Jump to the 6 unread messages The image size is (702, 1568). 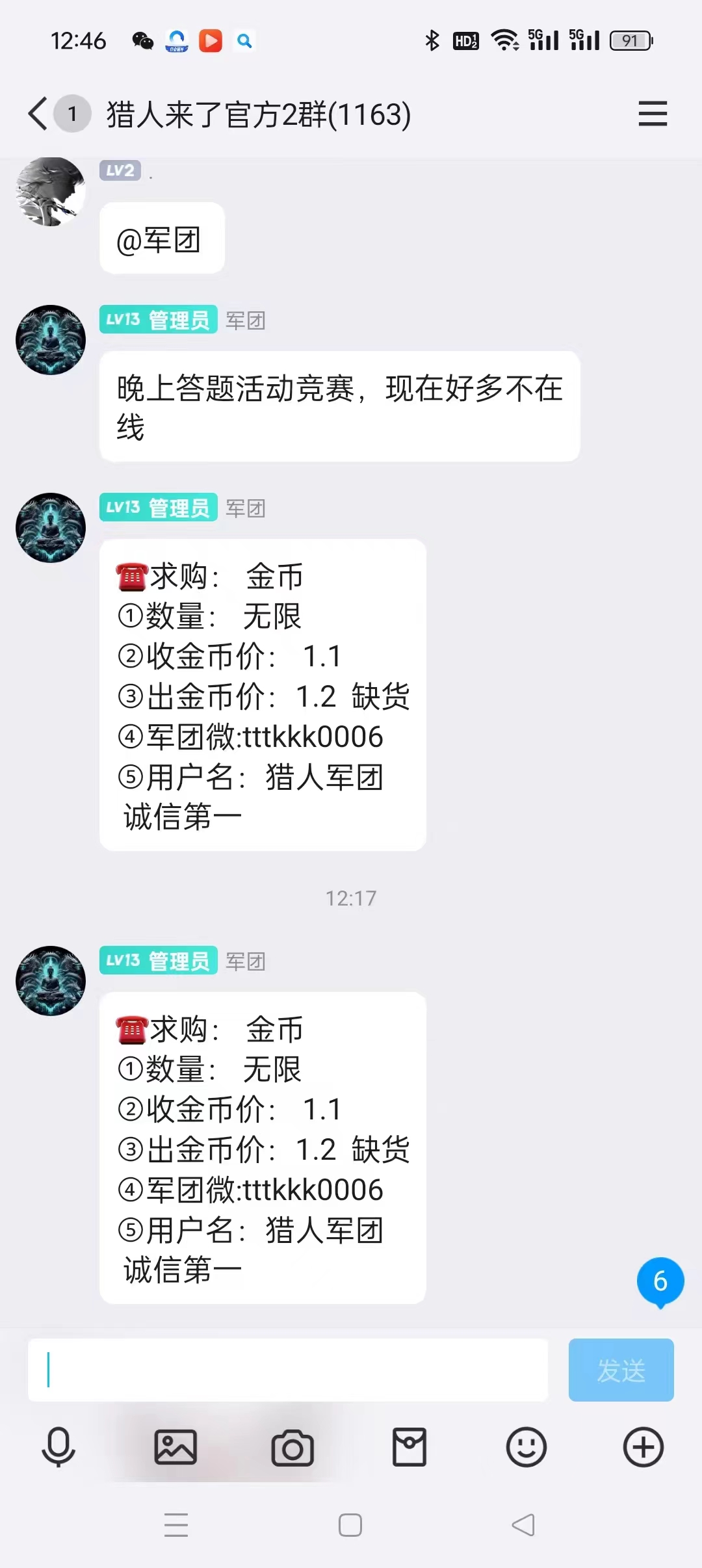pyautogui.click(x=660, y=1282)
